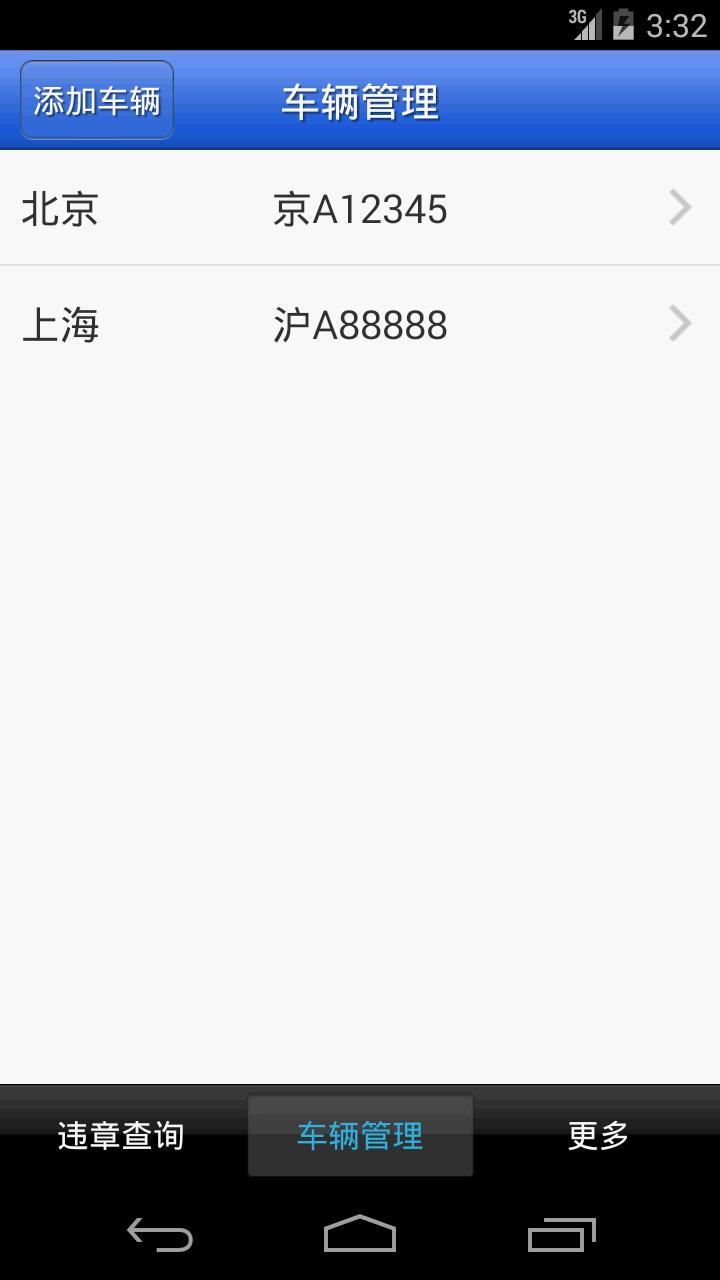The image size is (720, 1280).
Task: Switch to the 更多 tab
Action: point(598,1135)
